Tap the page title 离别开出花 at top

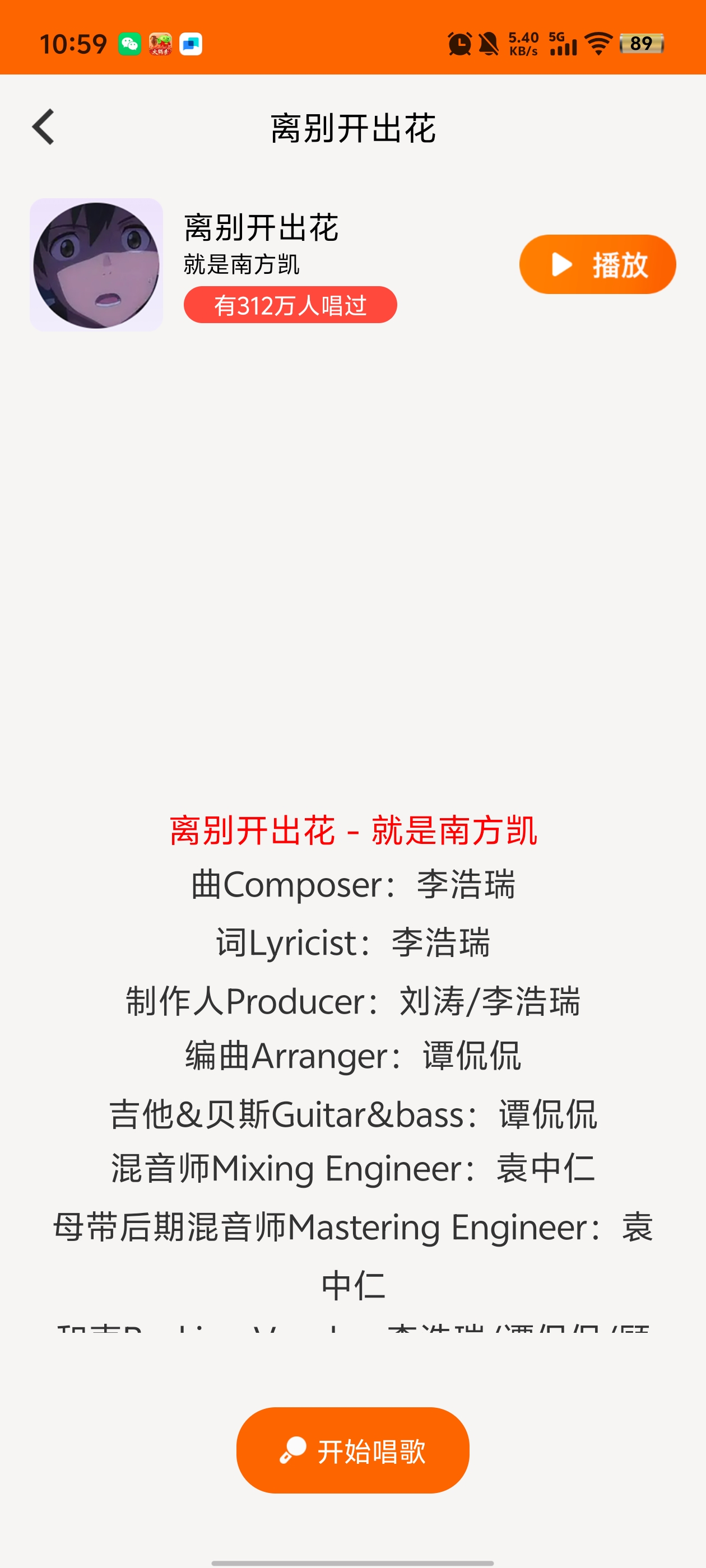pos(354,128)
